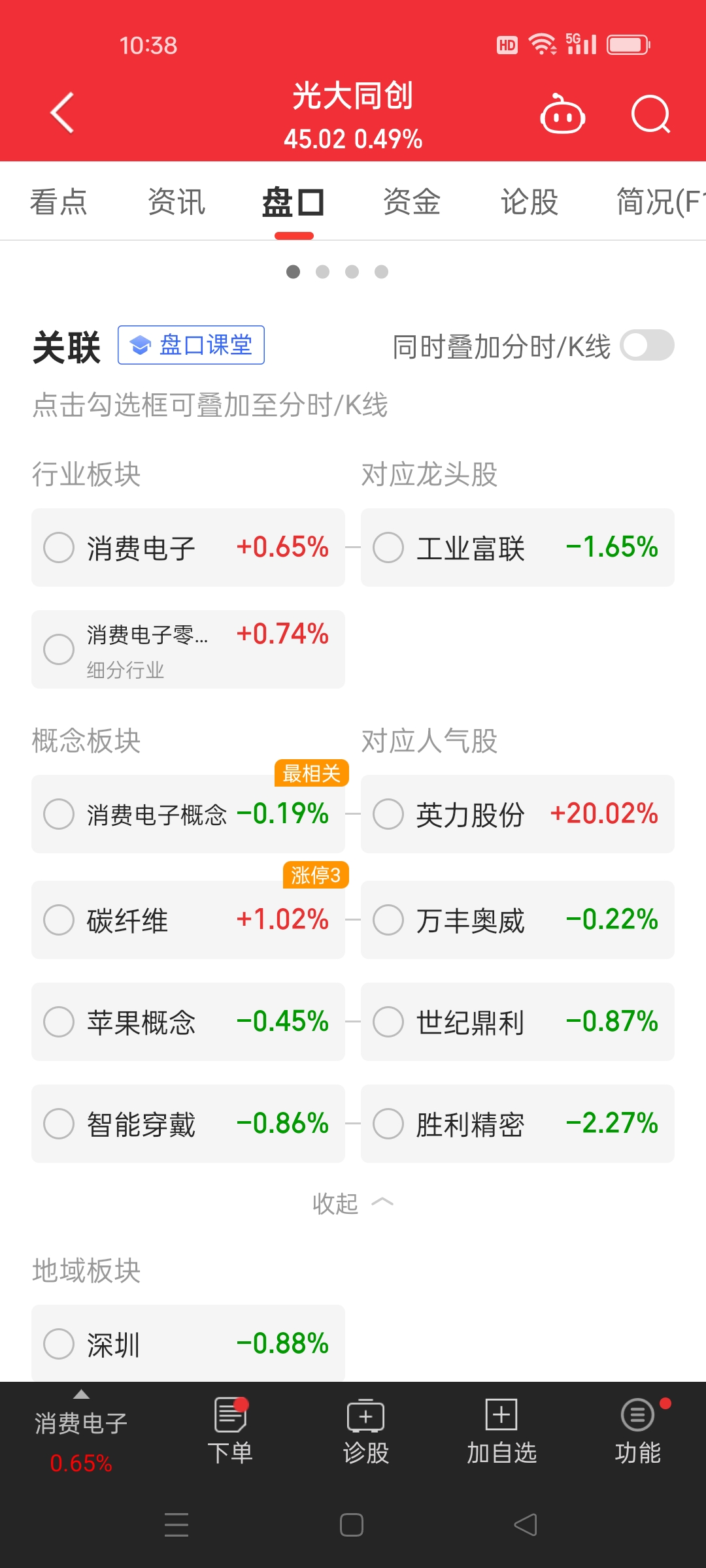Tap 下单 in the bottom bar
The width and height of the screenshot is (706, 1568).
point(230,1431)
